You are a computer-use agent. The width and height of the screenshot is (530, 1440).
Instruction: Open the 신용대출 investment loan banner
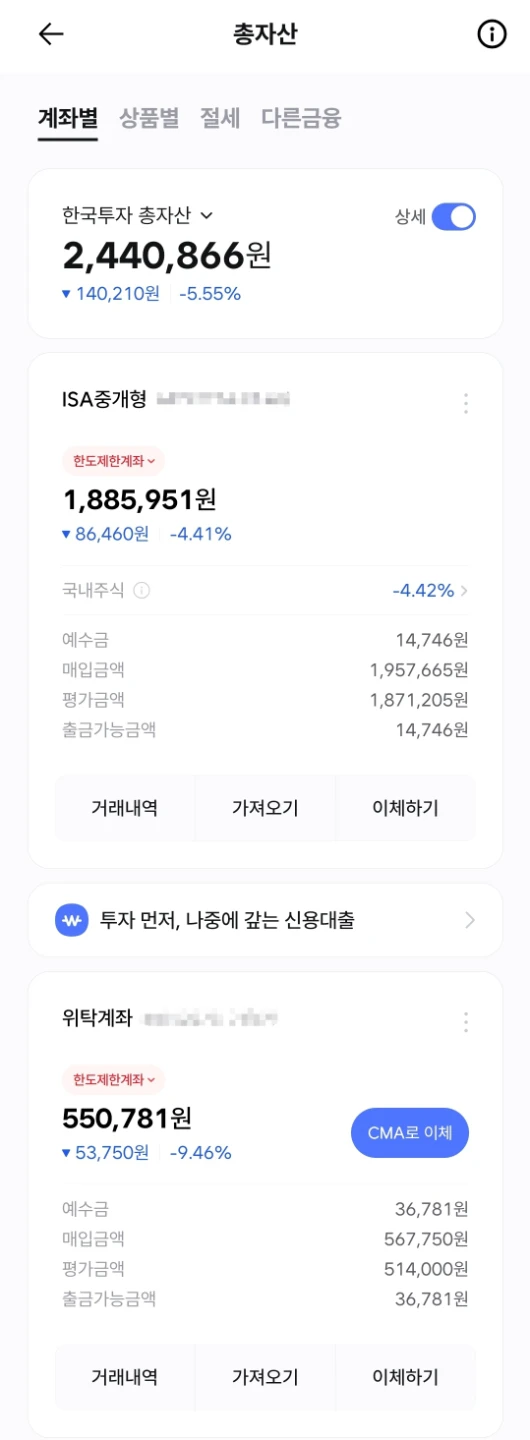point(265,920)
